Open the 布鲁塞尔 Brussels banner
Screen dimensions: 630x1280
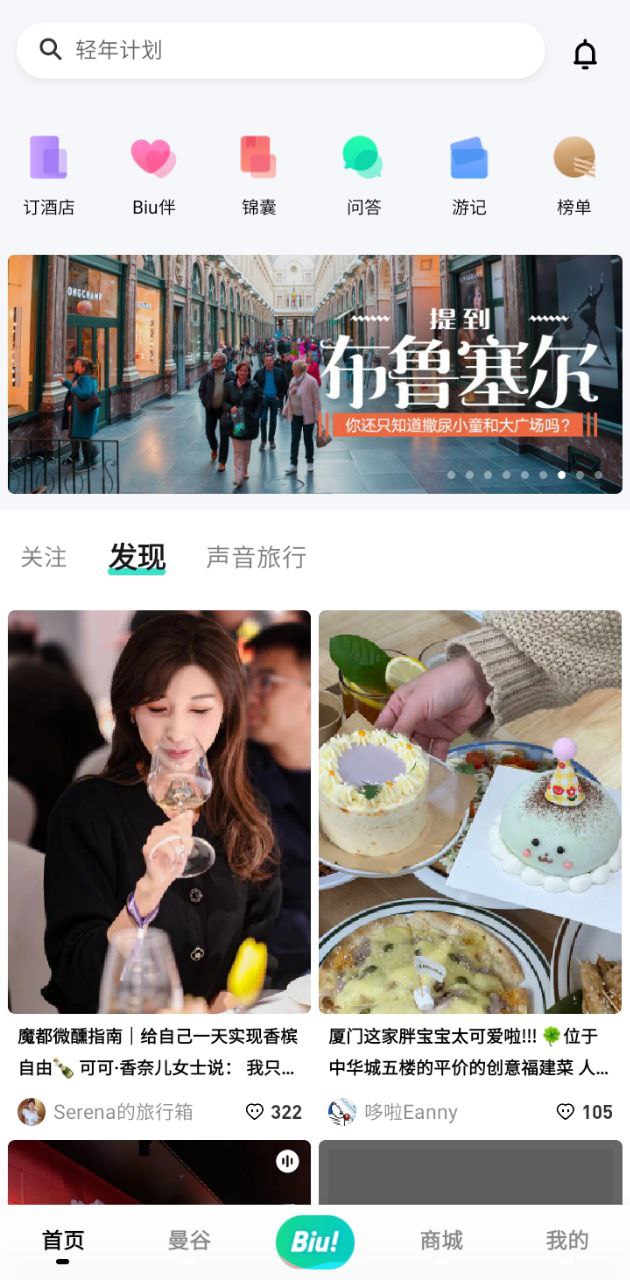click(315, 374)
